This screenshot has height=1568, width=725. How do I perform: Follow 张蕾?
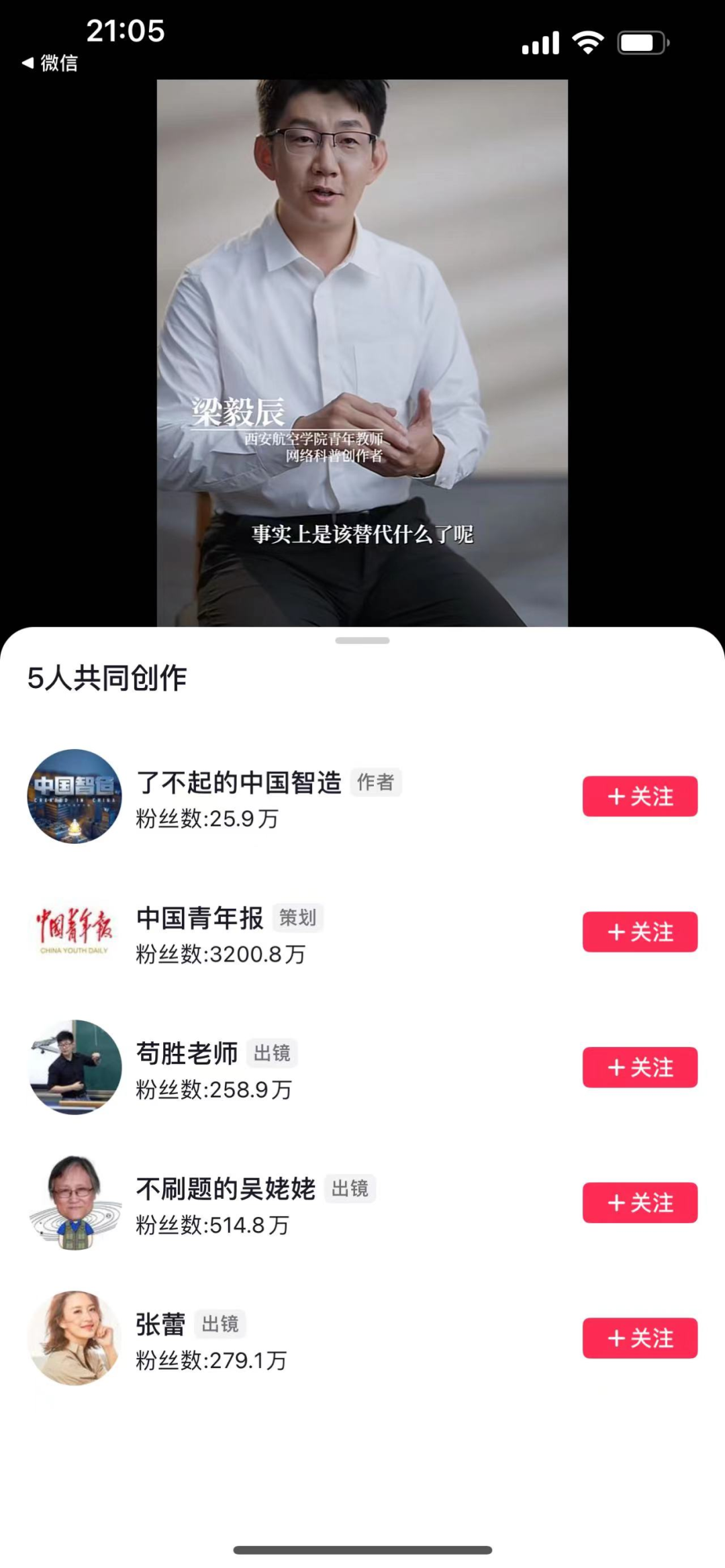pyautogui.click(x=640, y=1338)
